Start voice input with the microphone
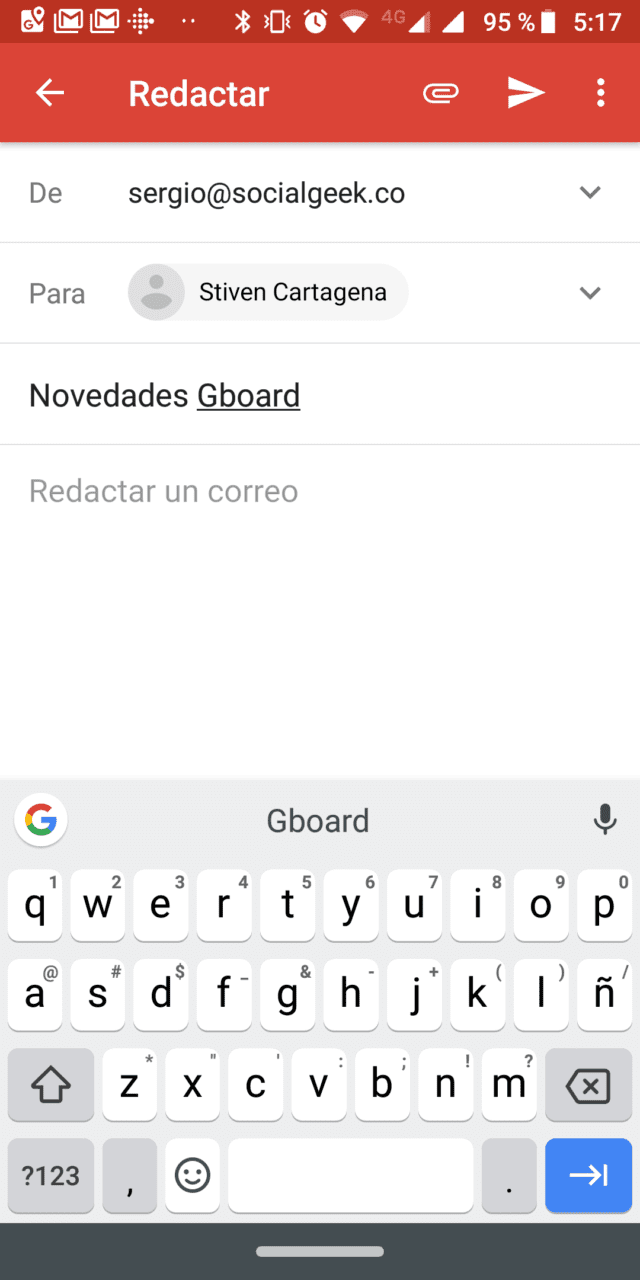 point(604,821)
